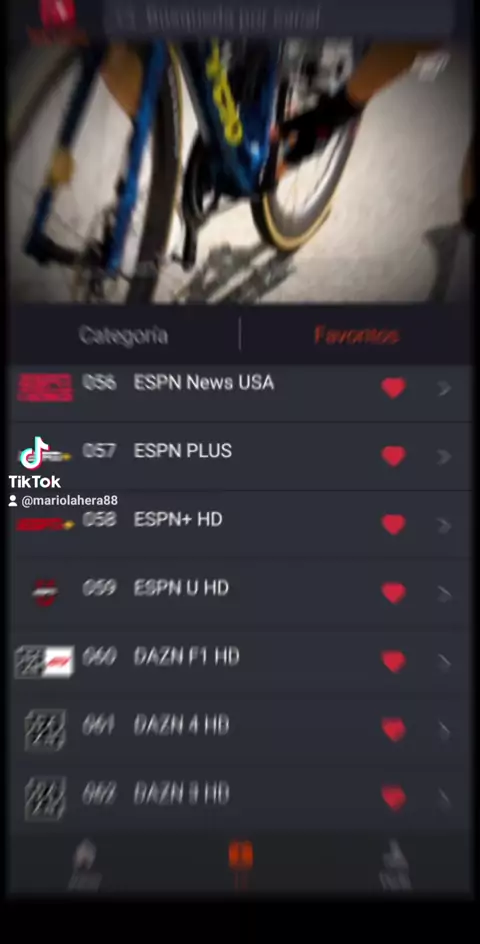
Task: Remove ESPN News USA from favorites
Action: coord(393,388)
